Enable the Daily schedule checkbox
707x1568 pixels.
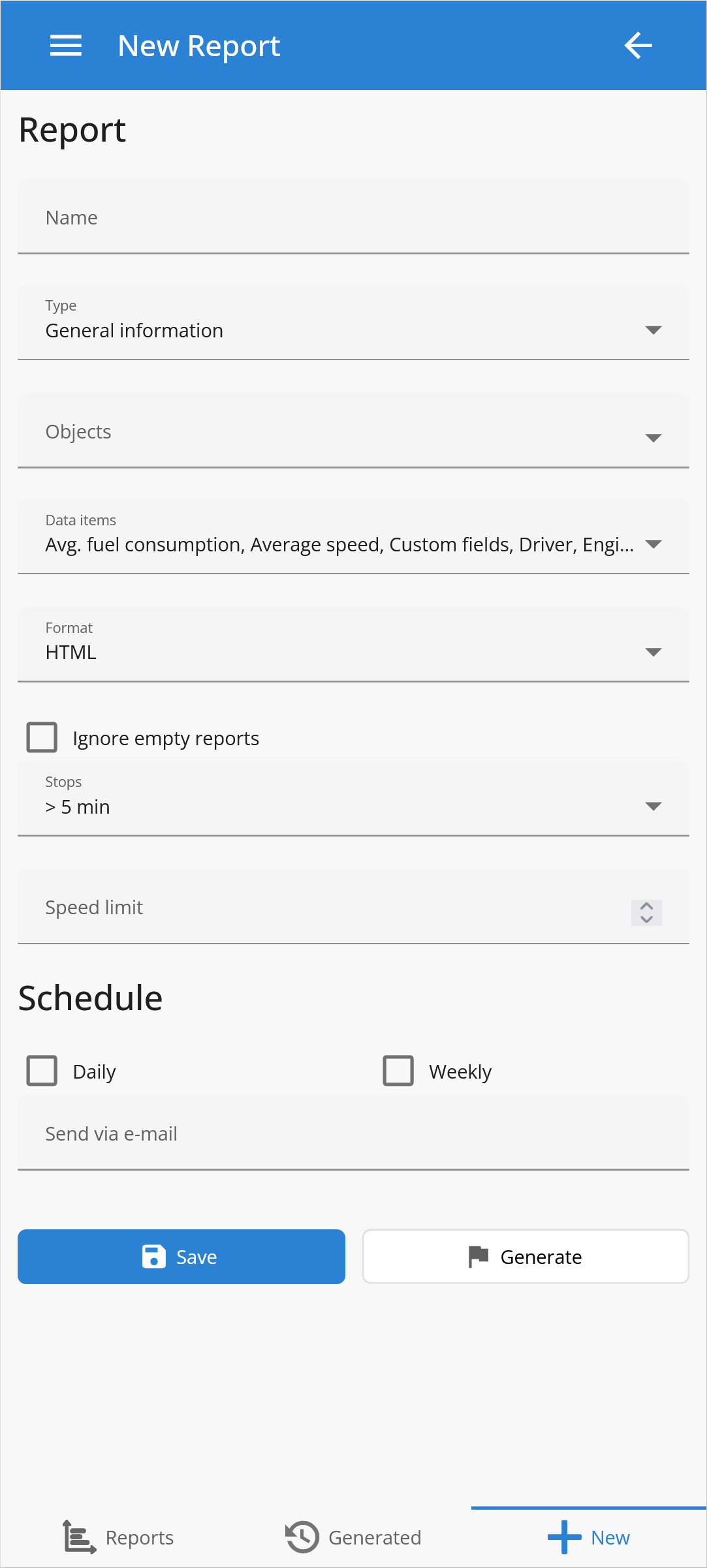tap(42, 1071)
